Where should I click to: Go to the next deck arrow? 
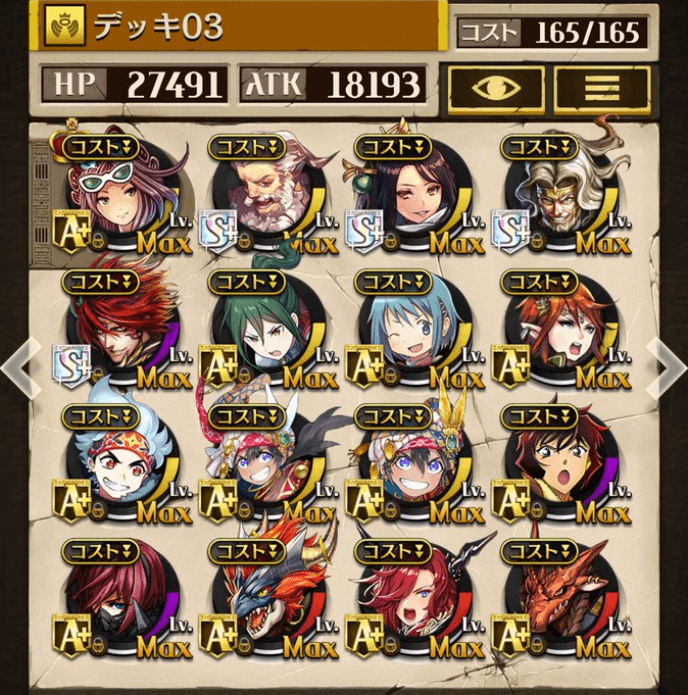tap(666, 368)
